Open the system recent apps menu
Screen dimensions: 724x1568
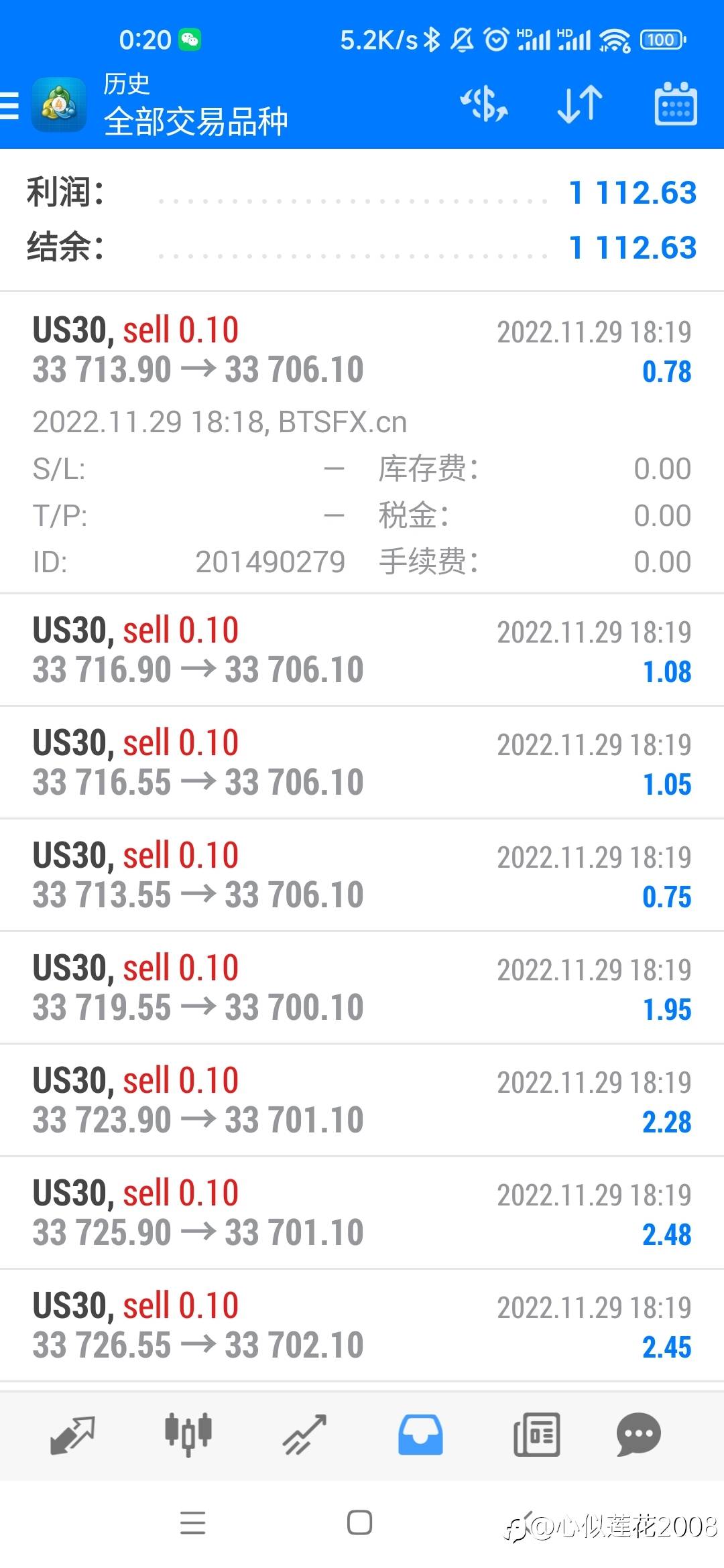[x=193, y=1523]
